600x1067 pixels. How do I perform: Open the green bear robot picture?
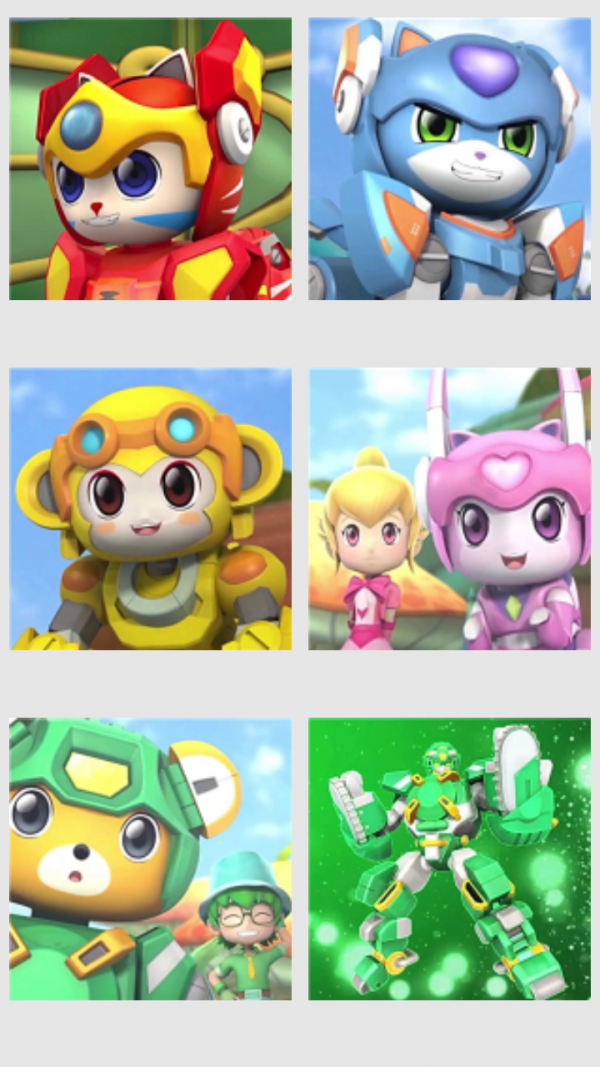click(x=150, y=858)
